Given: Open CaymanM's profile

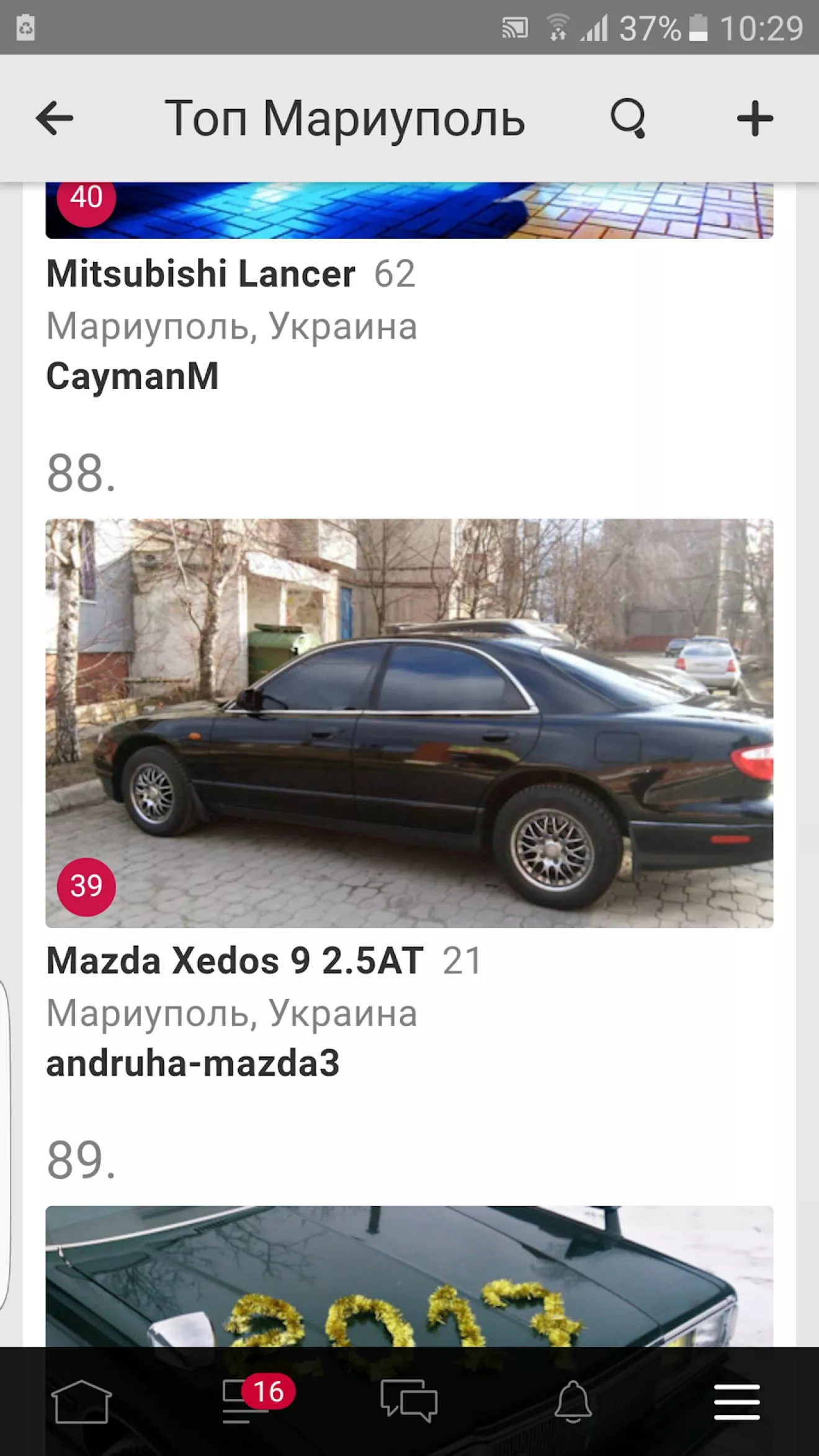Looking at the screenshot, I should pyautogui.click(x=132, y=376).
